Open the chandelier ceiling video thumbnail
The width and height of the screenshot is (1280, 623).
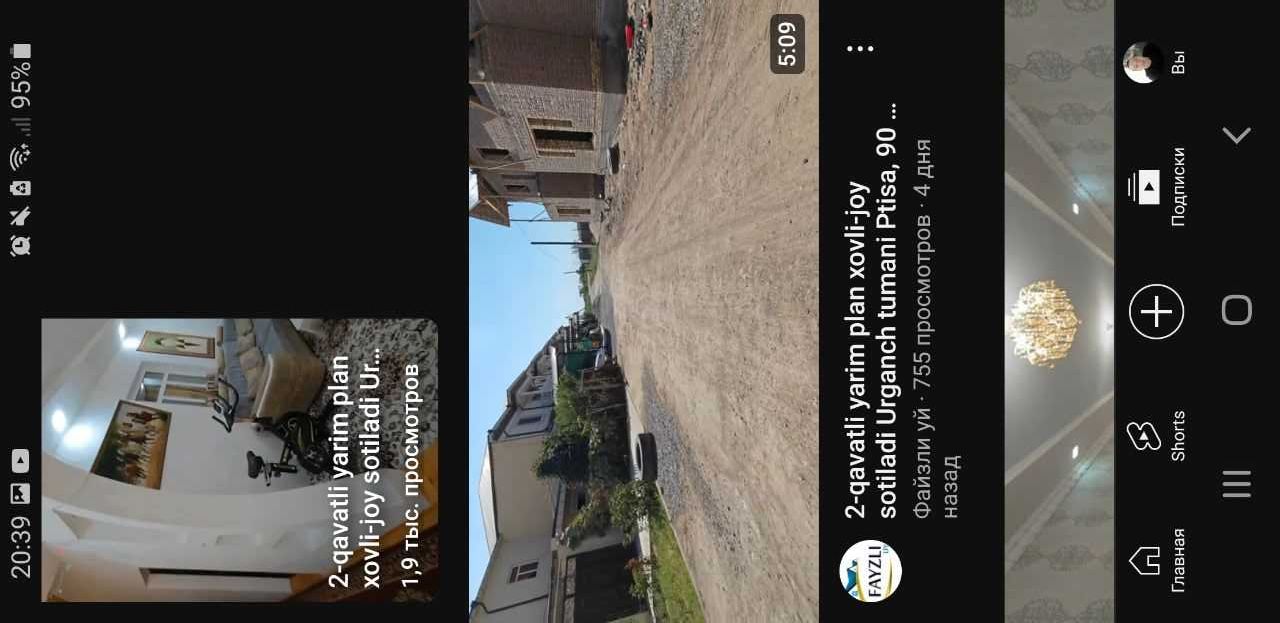pos(1058,311)
